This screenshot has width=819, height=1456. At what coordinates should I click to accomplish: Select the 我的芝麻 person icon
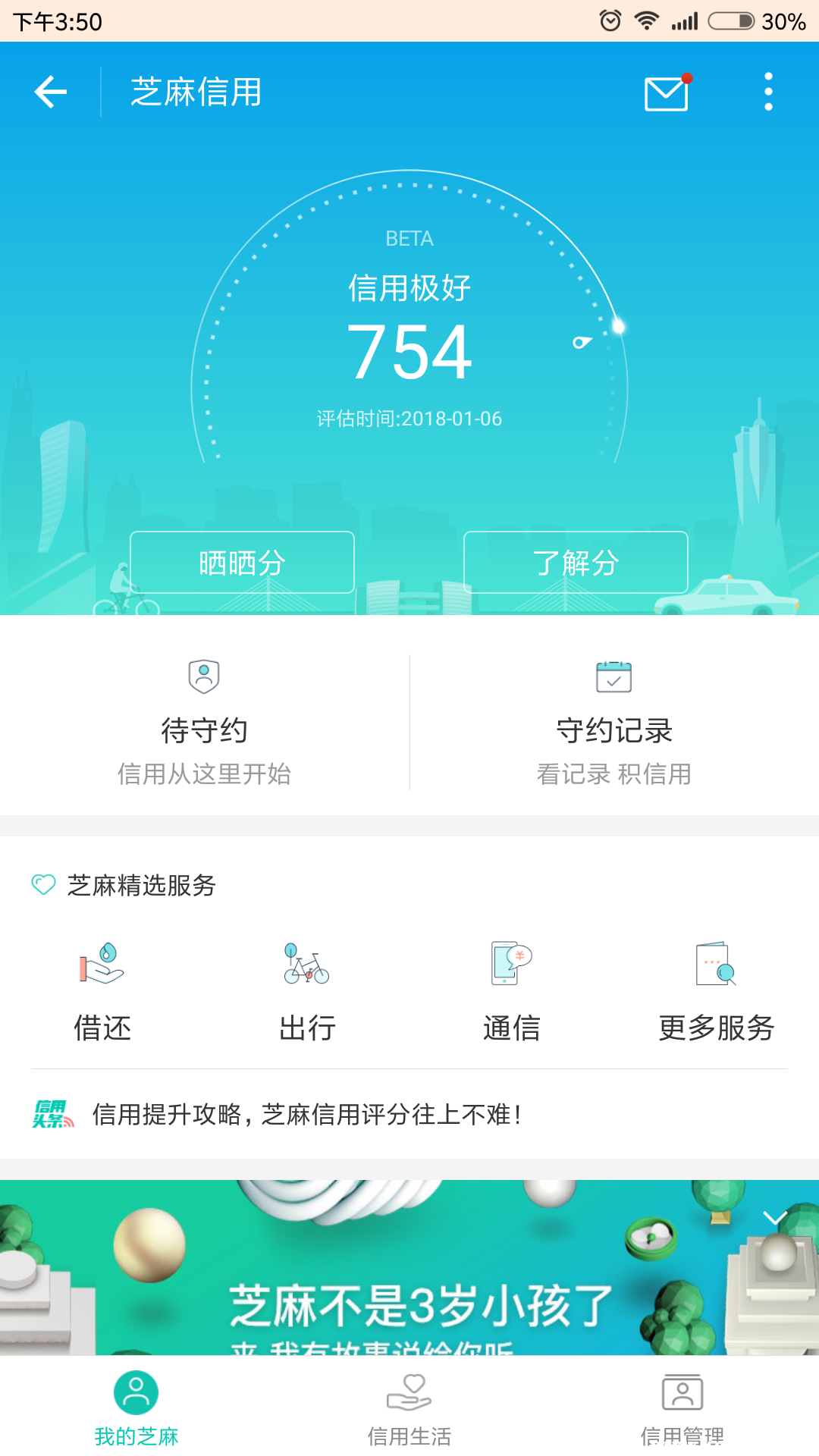(x=136, y=1393)
